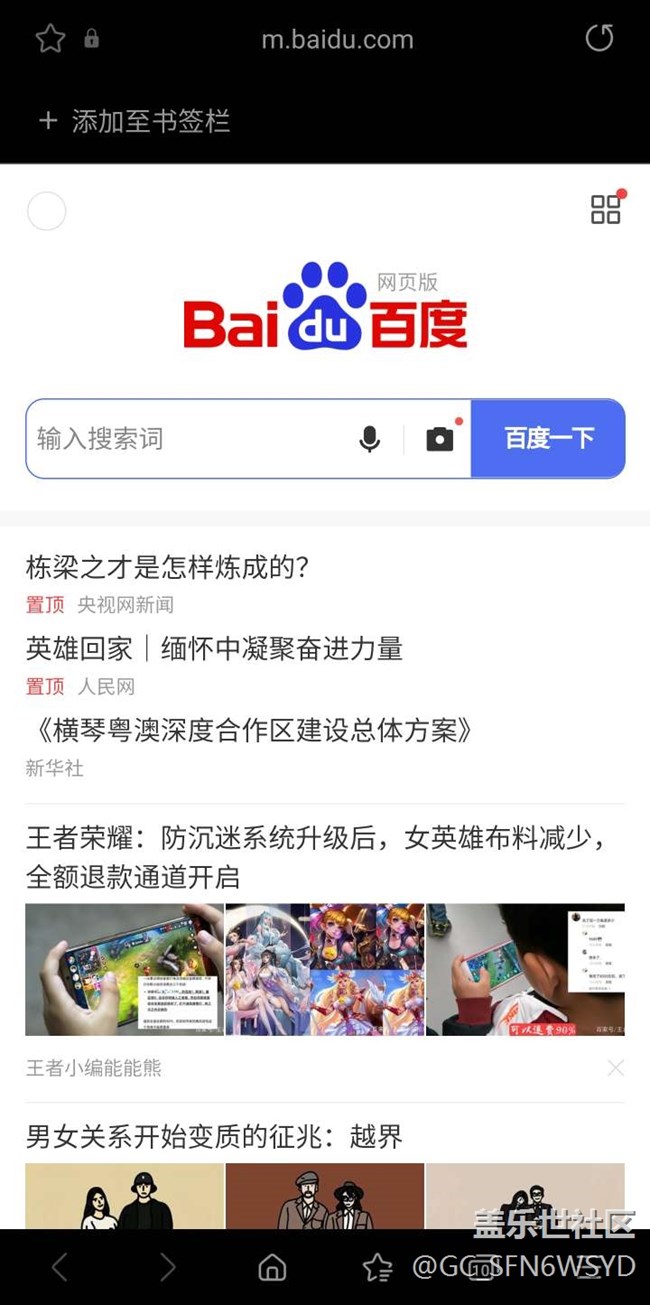Open the browser home page
The image size is (650, 1305).
[x=272, y=1267]
